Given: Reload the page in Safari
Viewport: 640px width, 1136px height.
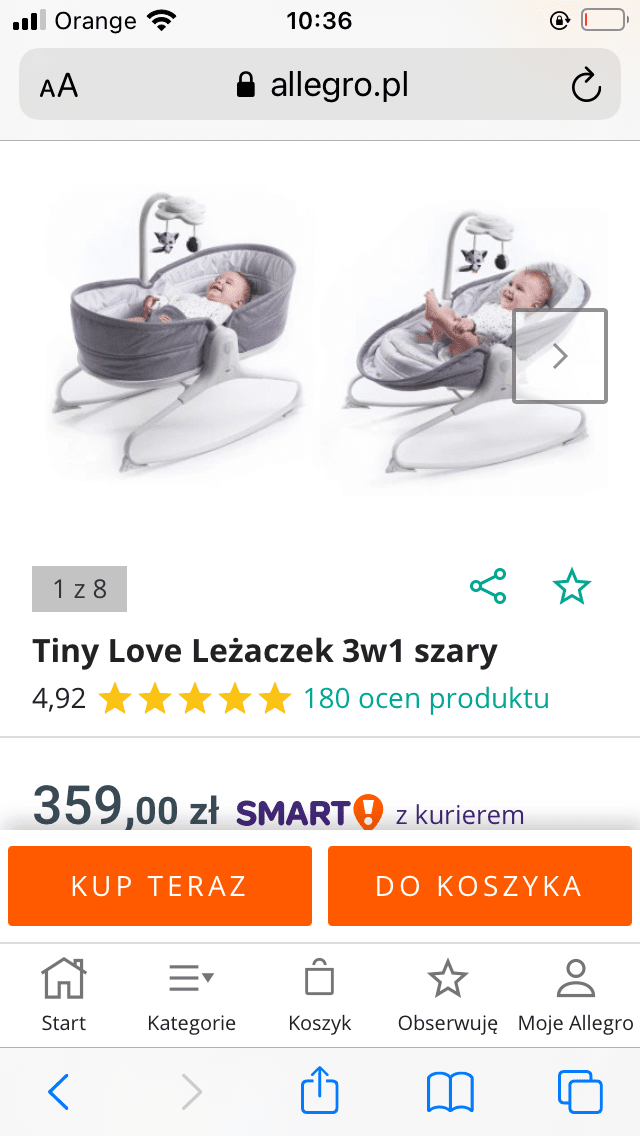Looking at the screenshot, I should (x=586, y=85).
